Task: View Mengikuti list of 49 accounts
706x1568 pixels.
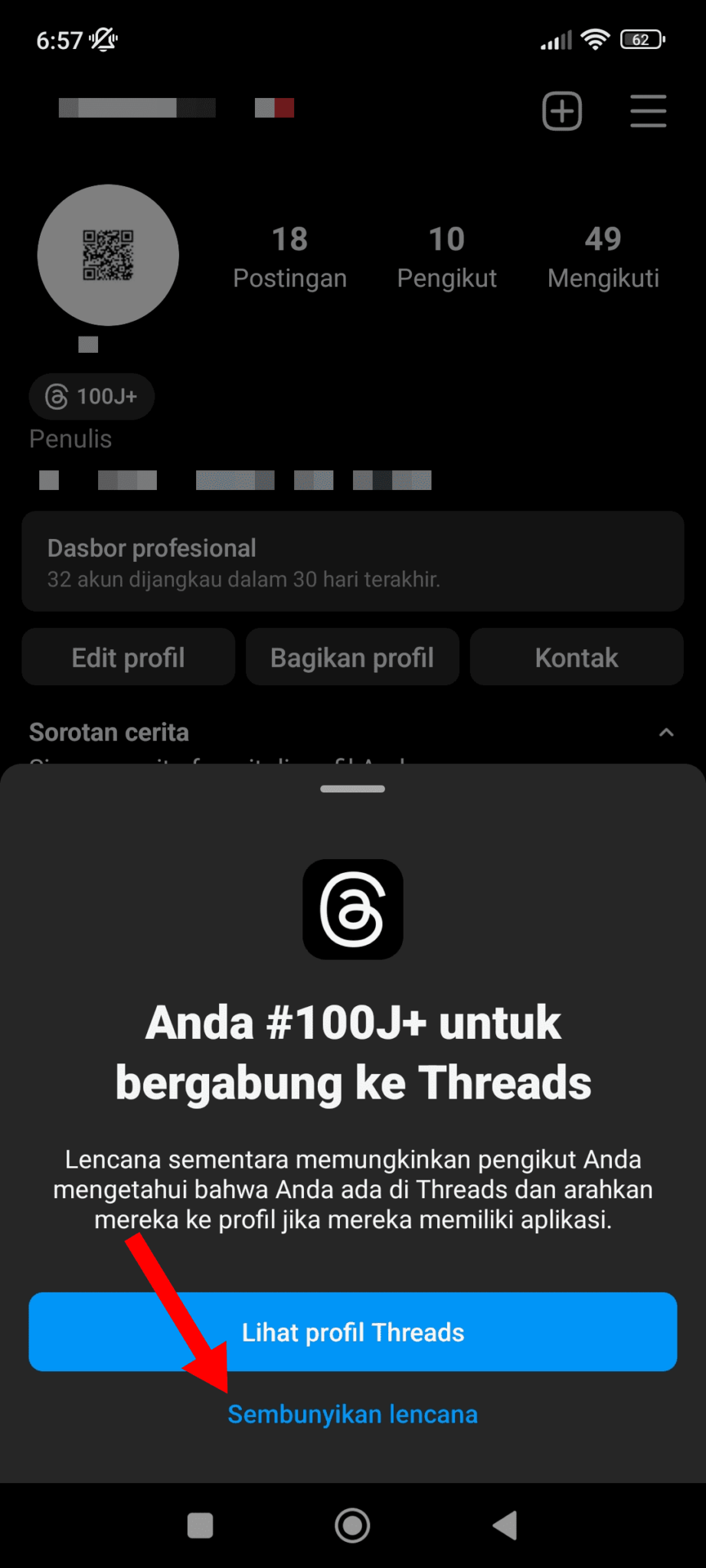Action: (603, 256)
